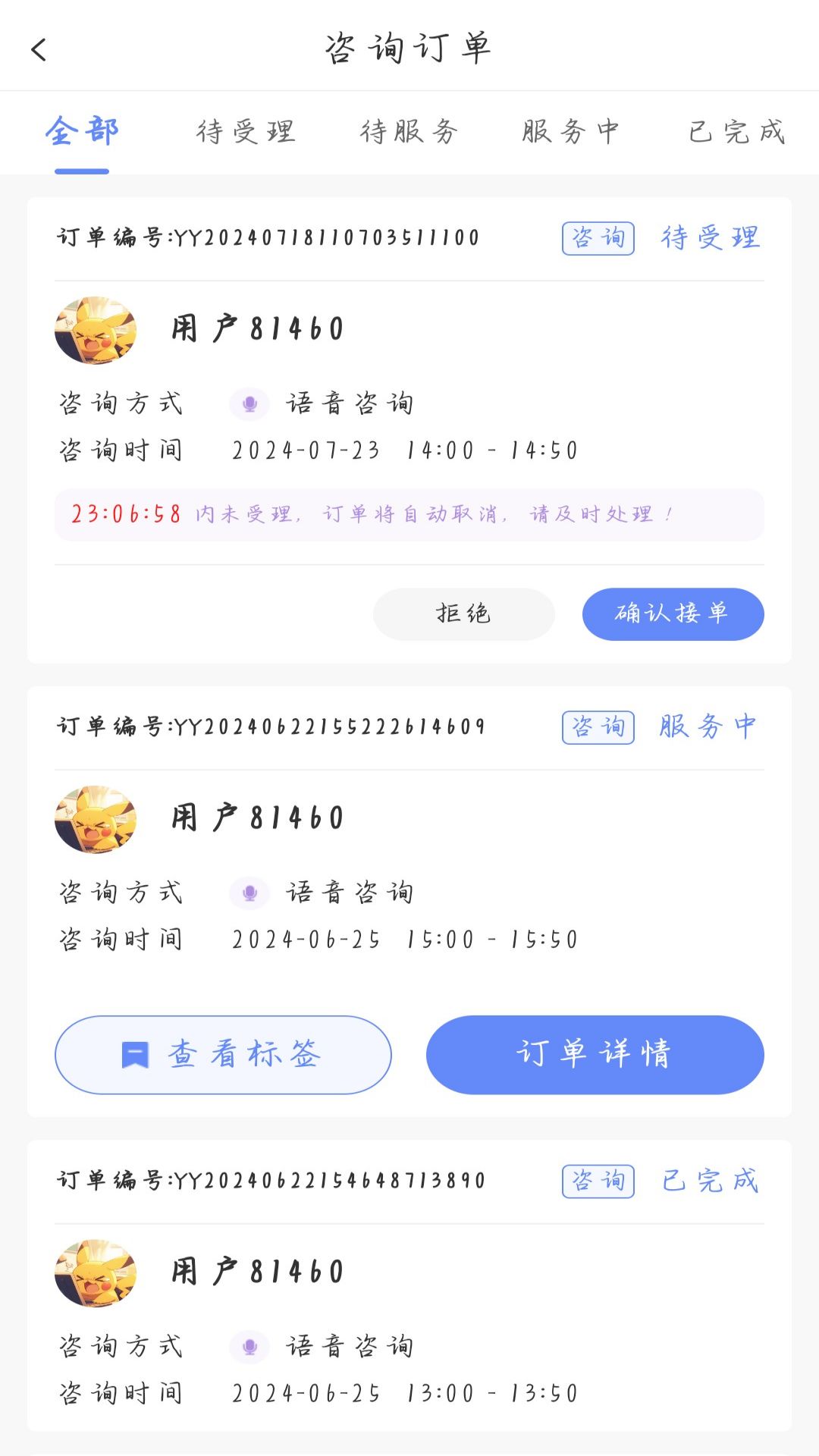Click the microphone icon on the 服务中 order
Viewport: 819px width, 1456px height.
click(x=249, y=892)
